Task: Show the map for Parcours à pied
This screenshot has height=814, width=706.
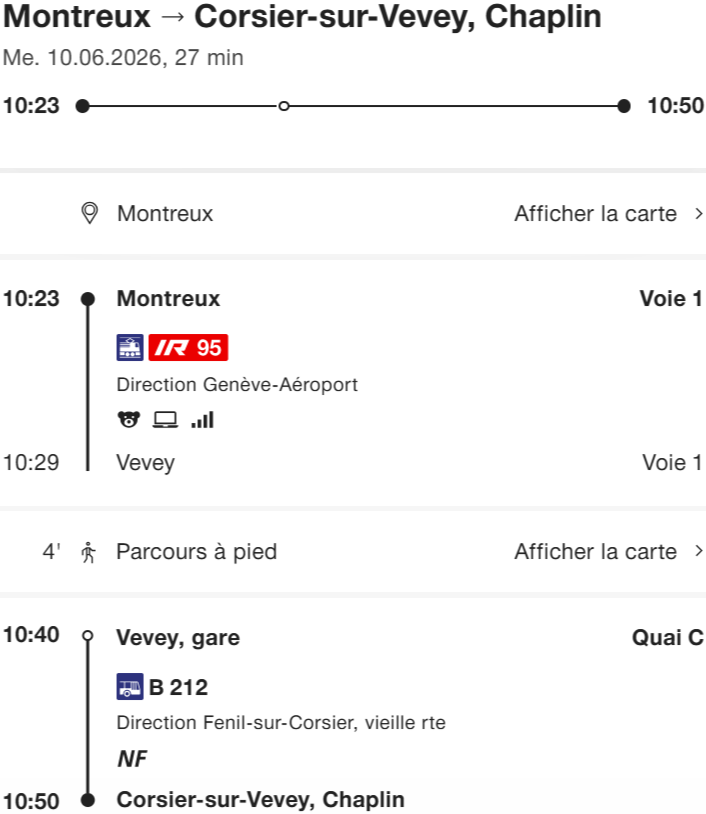Action: click(607, 552)
